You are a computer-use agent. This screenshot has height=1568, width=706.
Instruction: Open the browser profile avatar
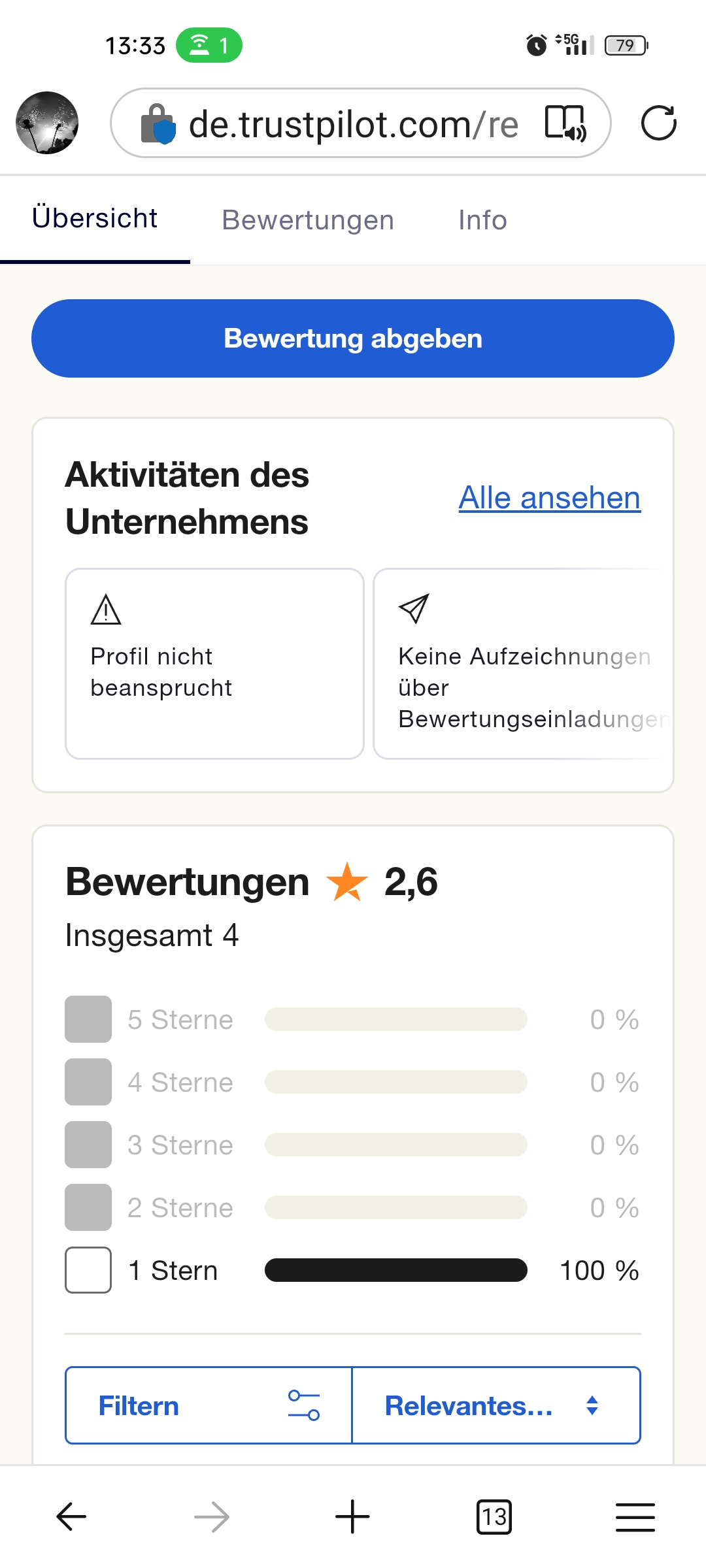(x=47, y=123)
